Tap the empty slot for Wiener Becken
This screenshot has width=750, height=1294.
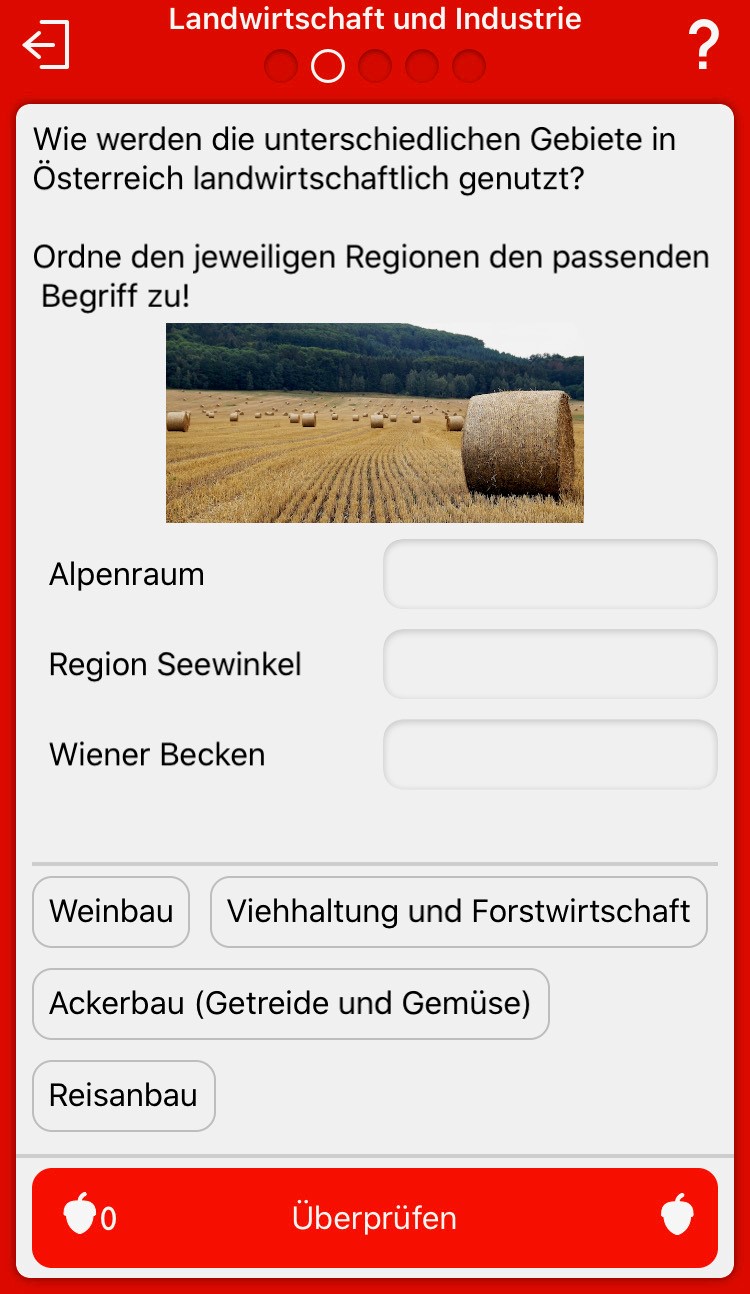point(550,754)
